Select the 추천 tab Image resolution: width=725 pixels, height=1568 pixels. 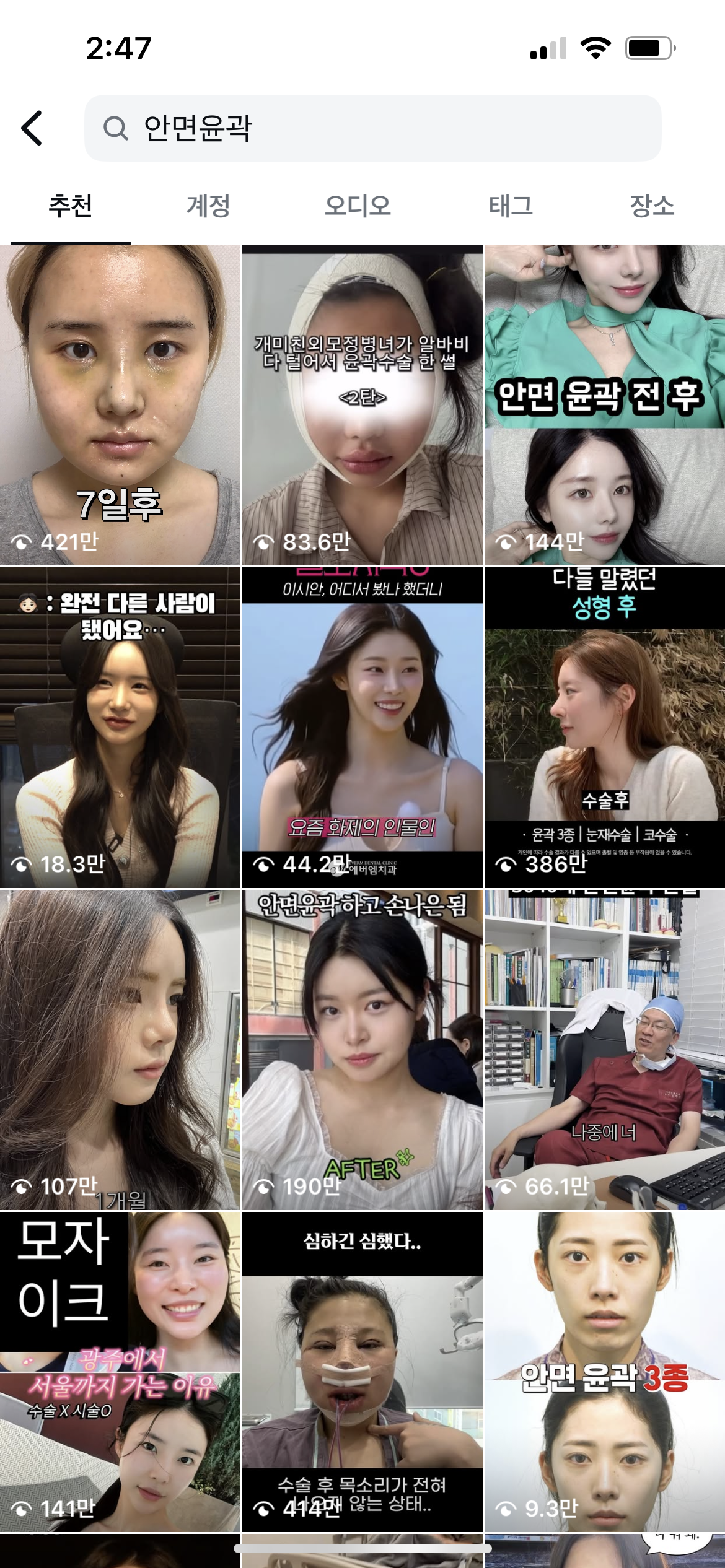tap(71, 206)
